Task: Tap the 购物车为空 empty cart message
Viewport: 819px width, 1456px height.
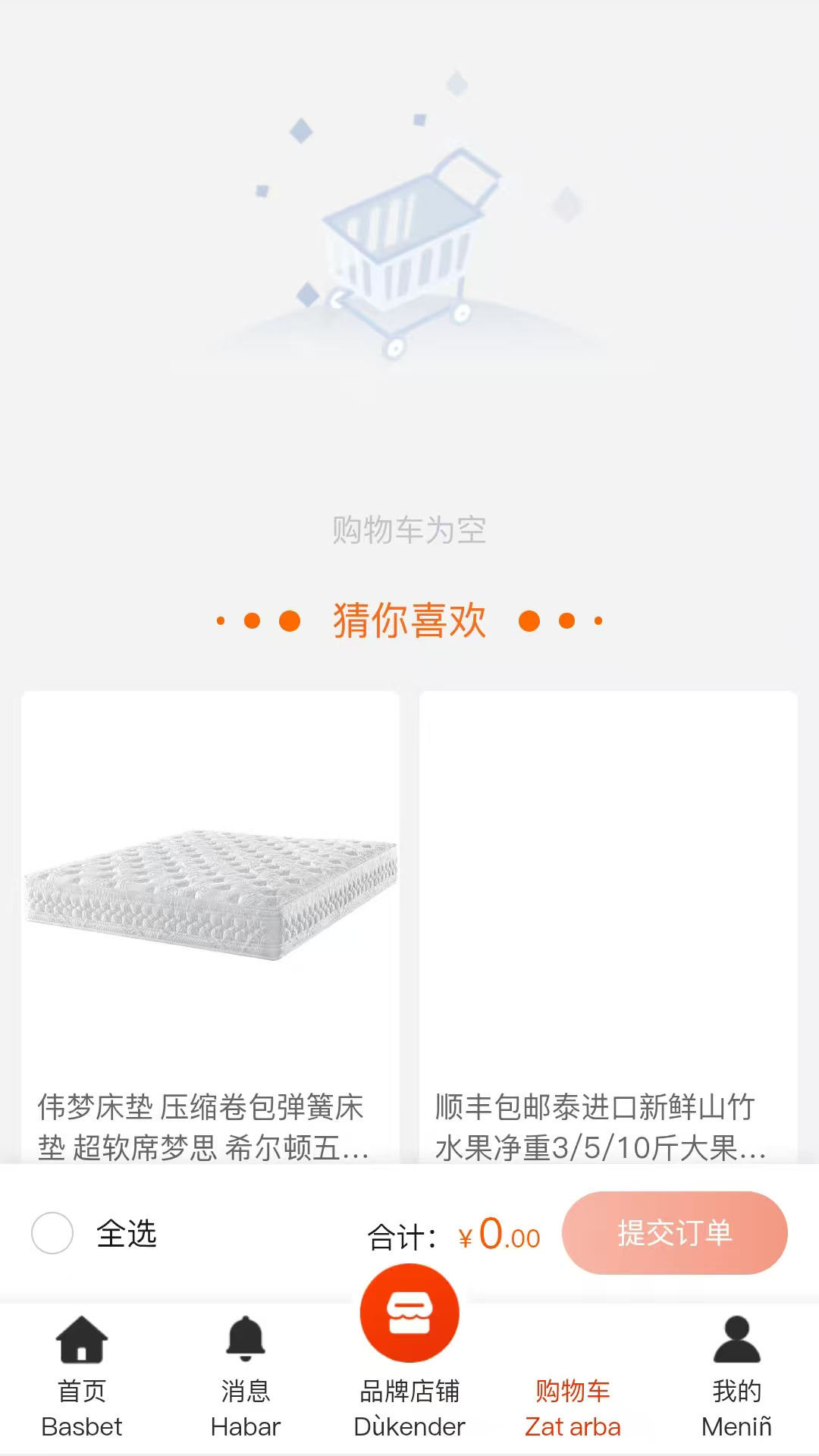Action: (x=409, y=531)
